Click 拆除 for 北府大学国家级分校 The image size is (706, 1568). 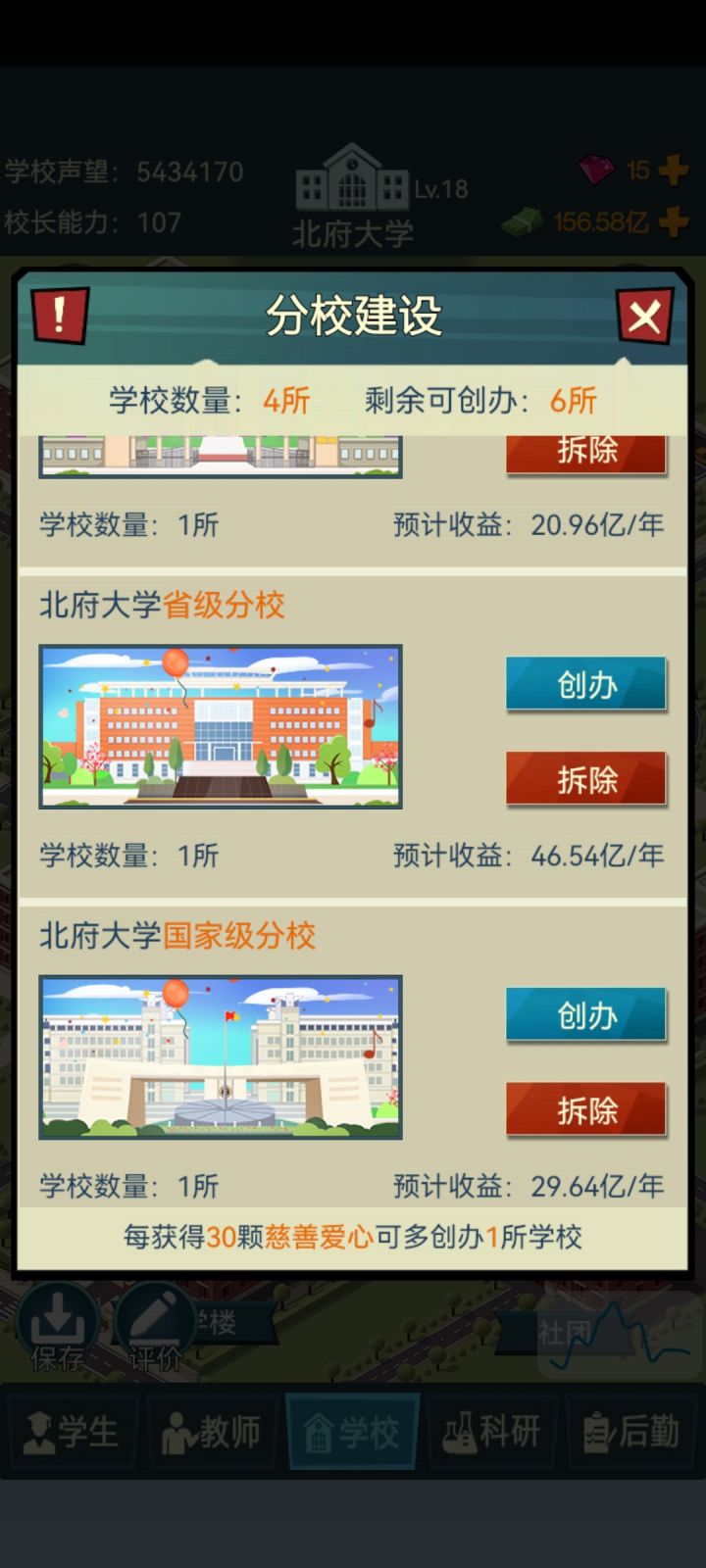click(585, 1108)
